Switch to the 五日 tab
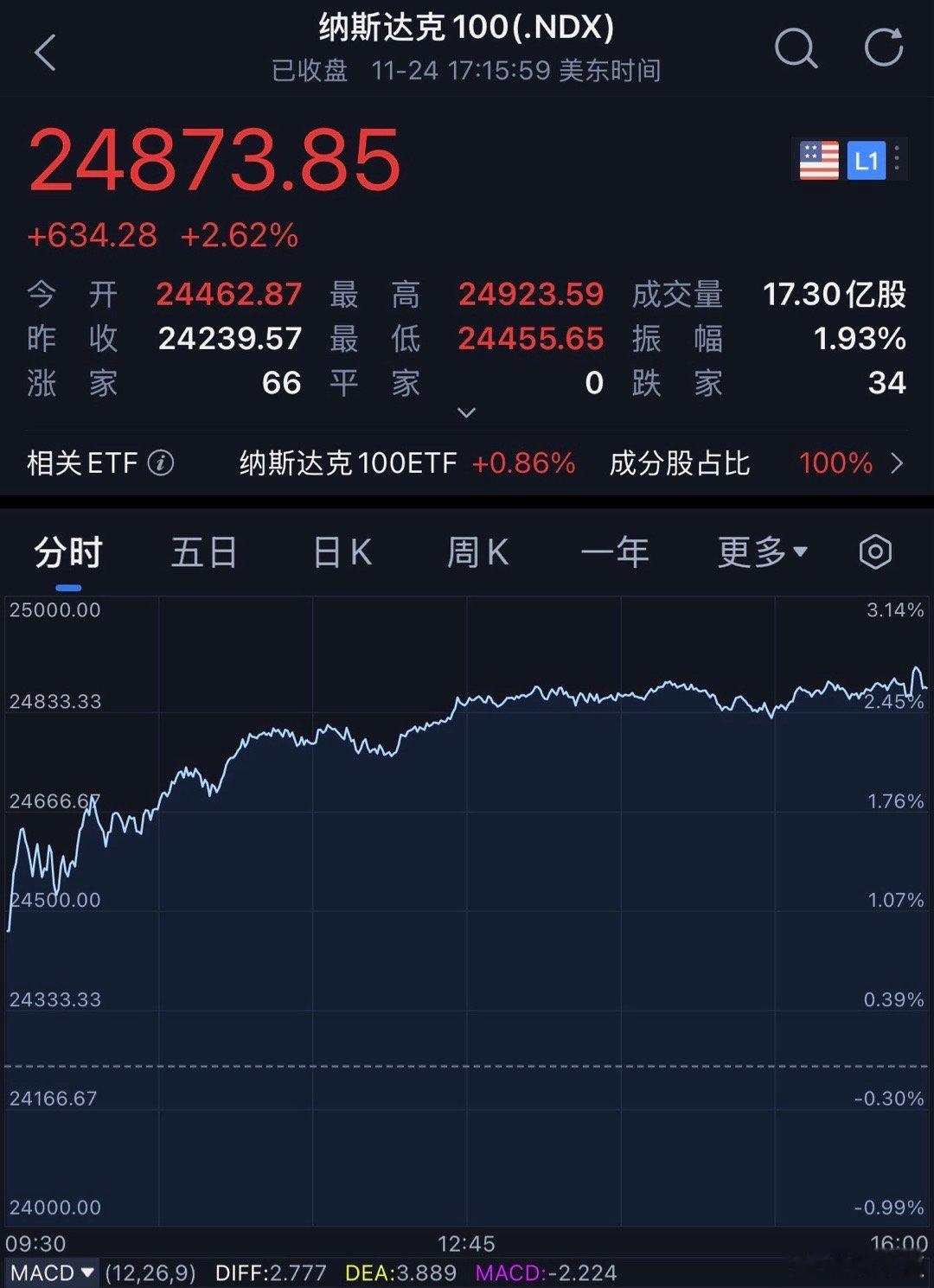The width and height of the screenshot is (934, 1288). [x=203, y=552]
